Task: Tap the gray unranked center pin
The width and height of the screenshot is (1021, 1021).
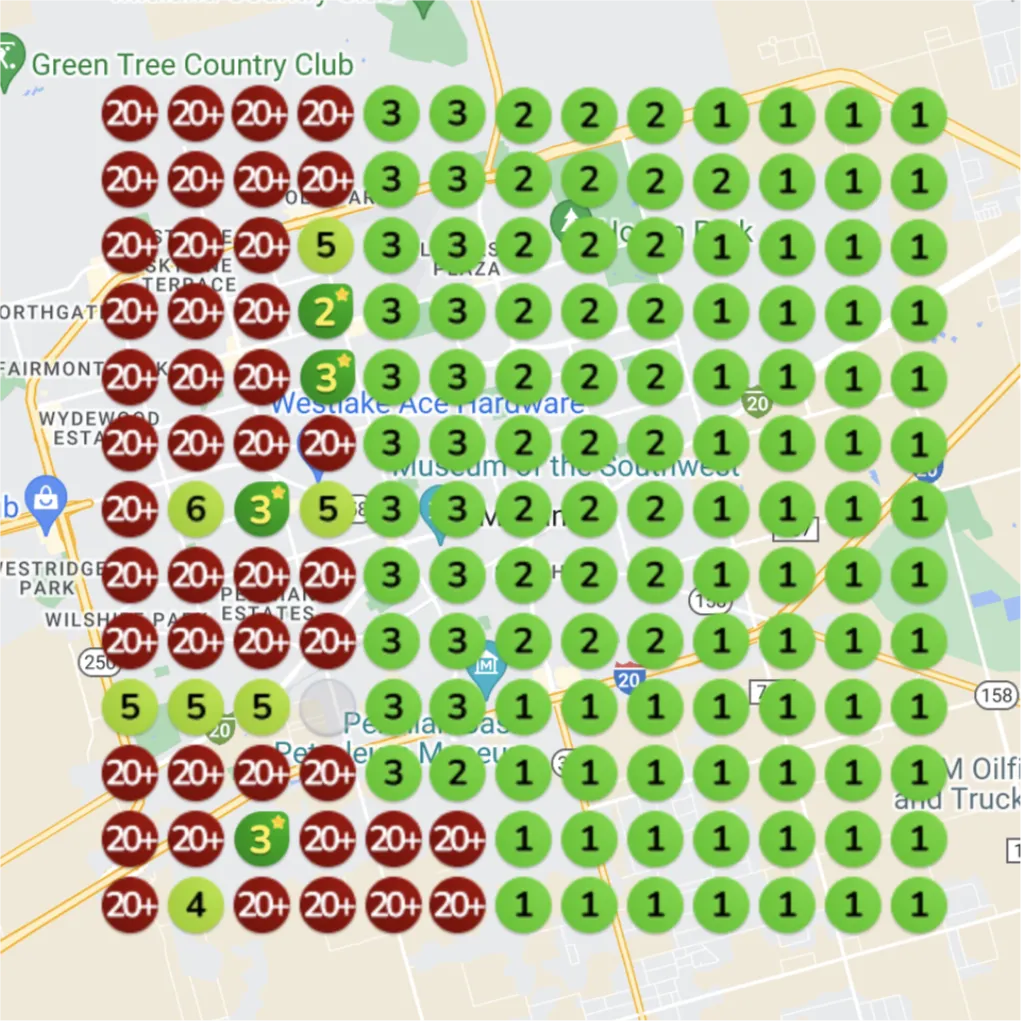Action: click(327, 707)
